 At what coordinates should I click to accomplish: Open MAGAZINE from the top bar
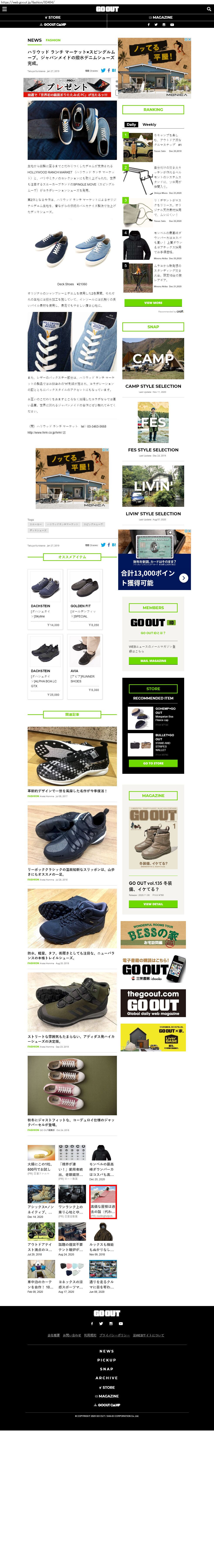tap(161, 18)
